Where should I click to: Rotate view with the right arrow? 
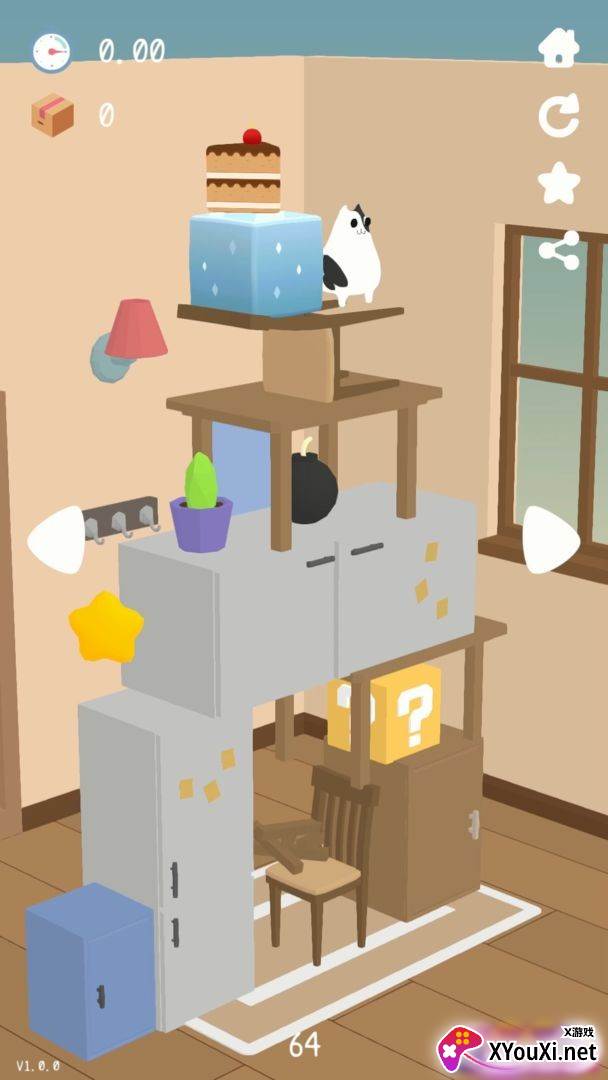click(x=551, y=540)
